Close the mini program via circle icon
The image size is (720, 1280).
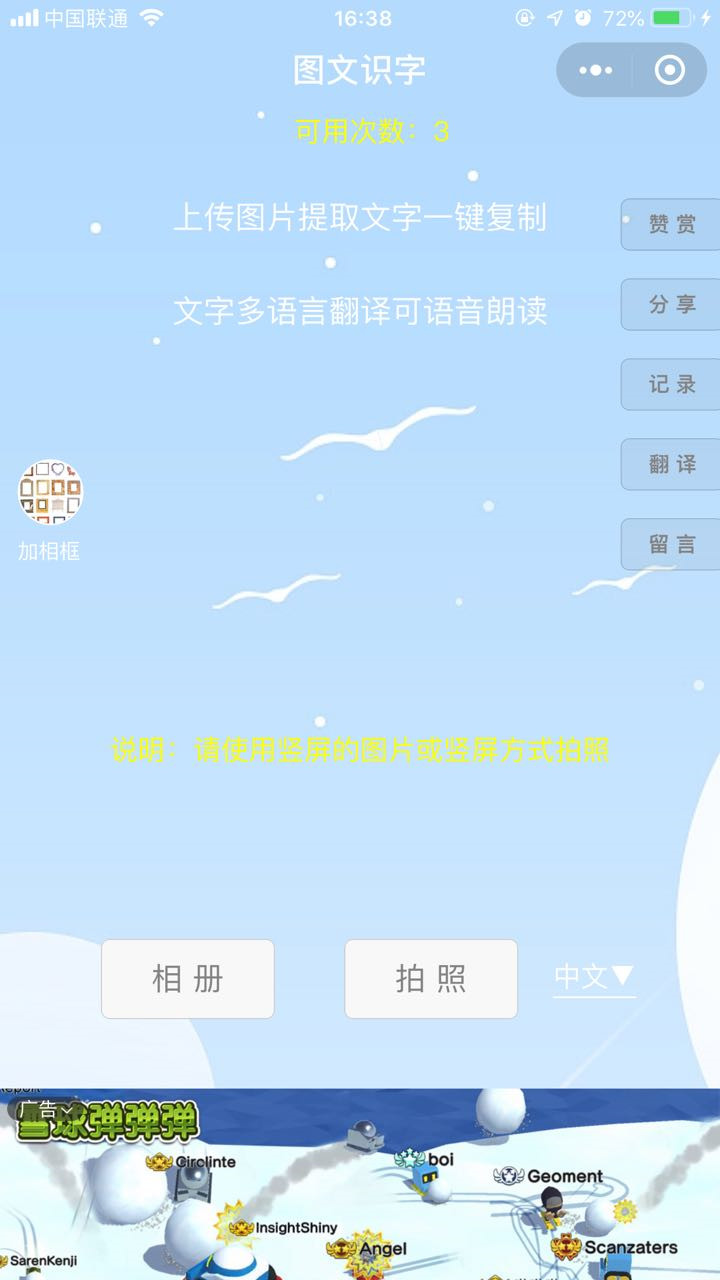click(x=669, y=70)
